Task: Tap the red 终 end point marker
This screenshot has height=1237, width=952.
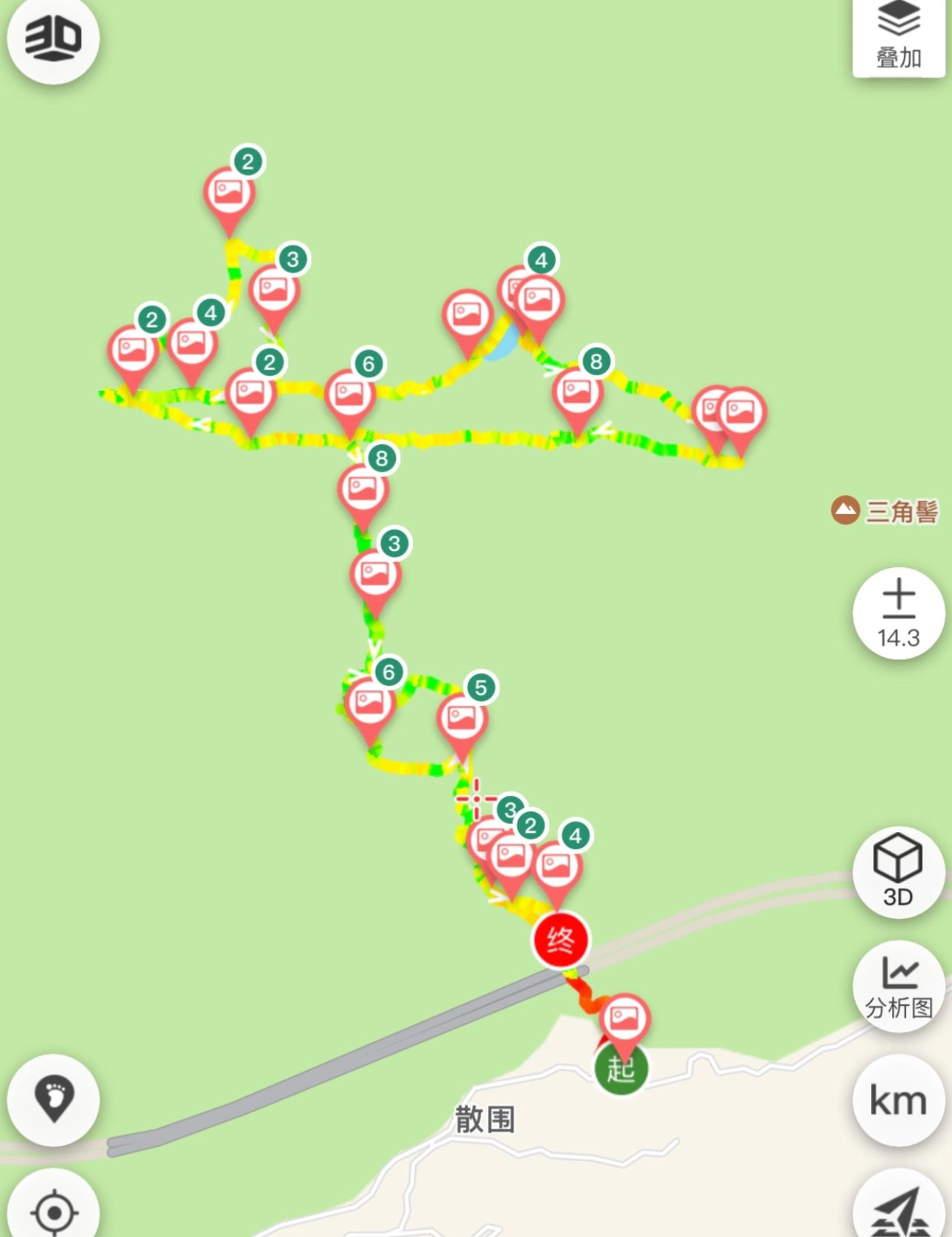Action: pos(561,940)
